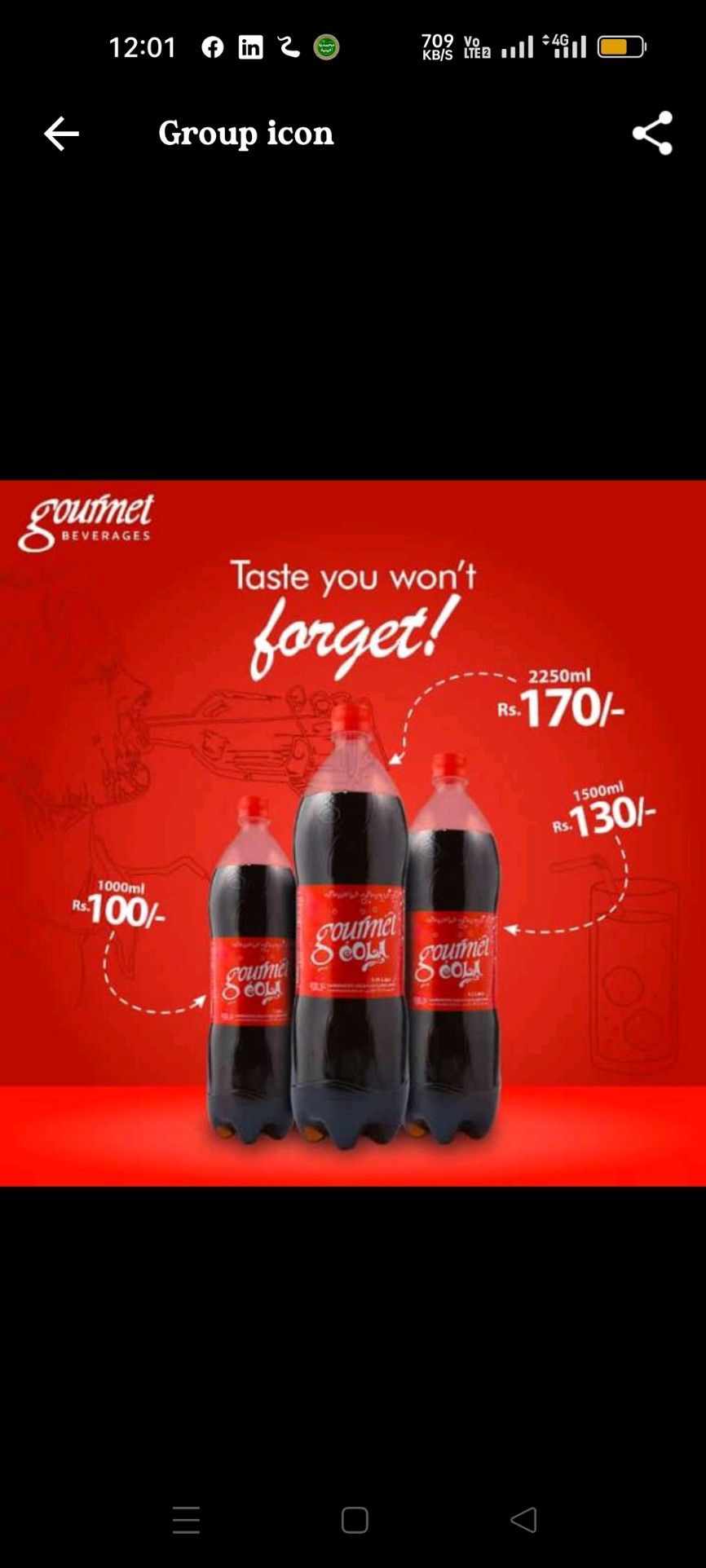Tap the system back triangle
This screenshot has width=706, height=1568.
point(523,1520)
